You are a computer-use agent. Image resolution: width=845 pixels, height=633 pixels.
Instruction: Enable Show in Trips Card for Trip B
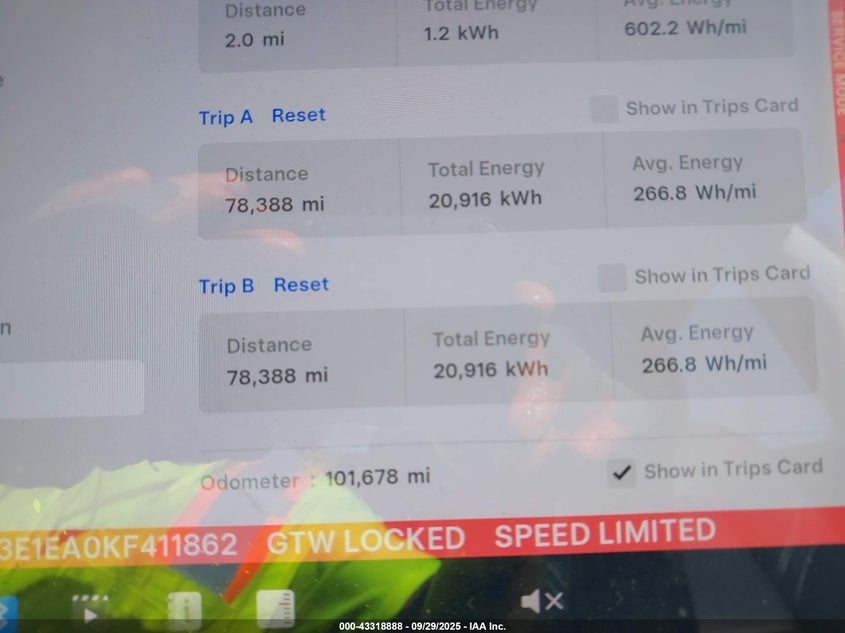612,278
